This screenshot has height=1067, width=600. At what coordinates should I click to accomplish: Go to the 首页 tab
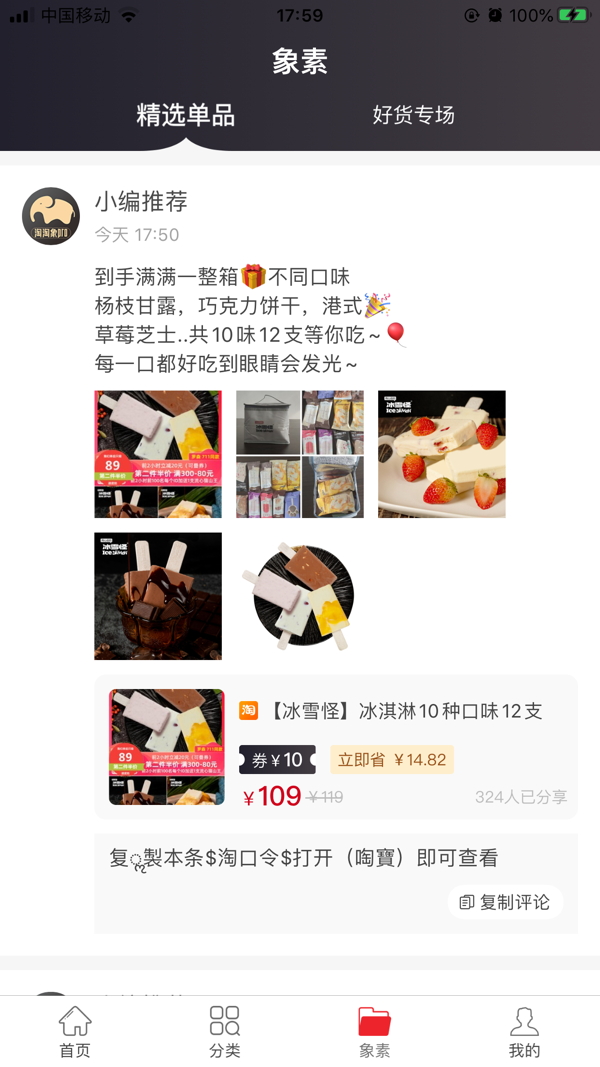pyautogui.click(x=75, y=1032)
